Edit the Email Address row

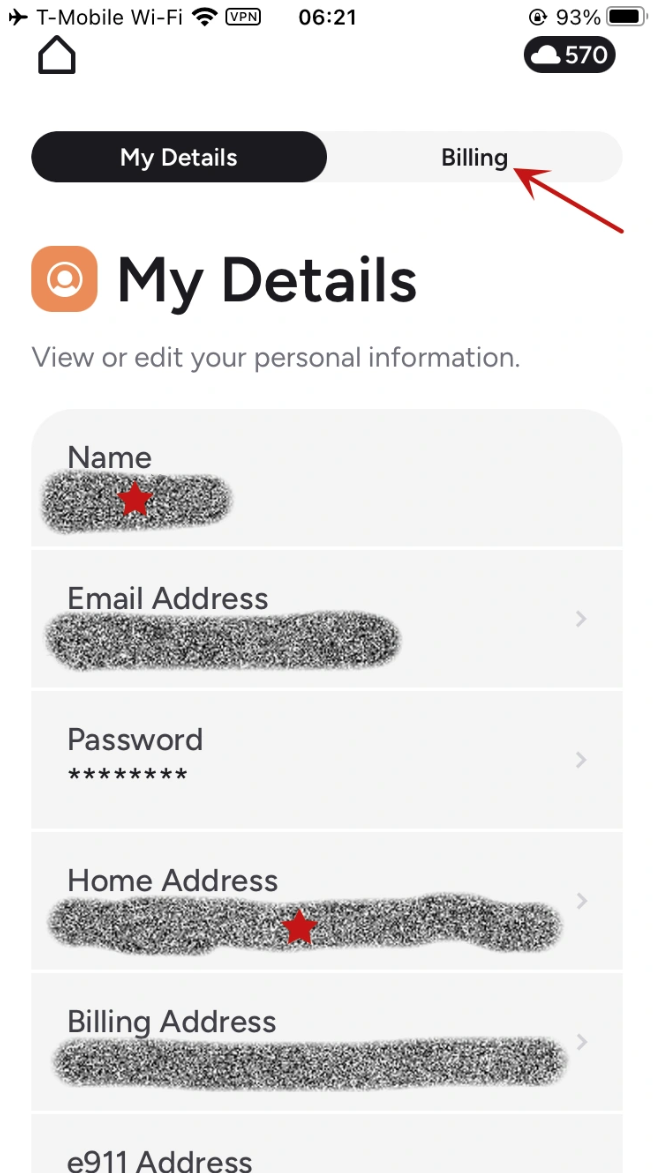[327, 619]
